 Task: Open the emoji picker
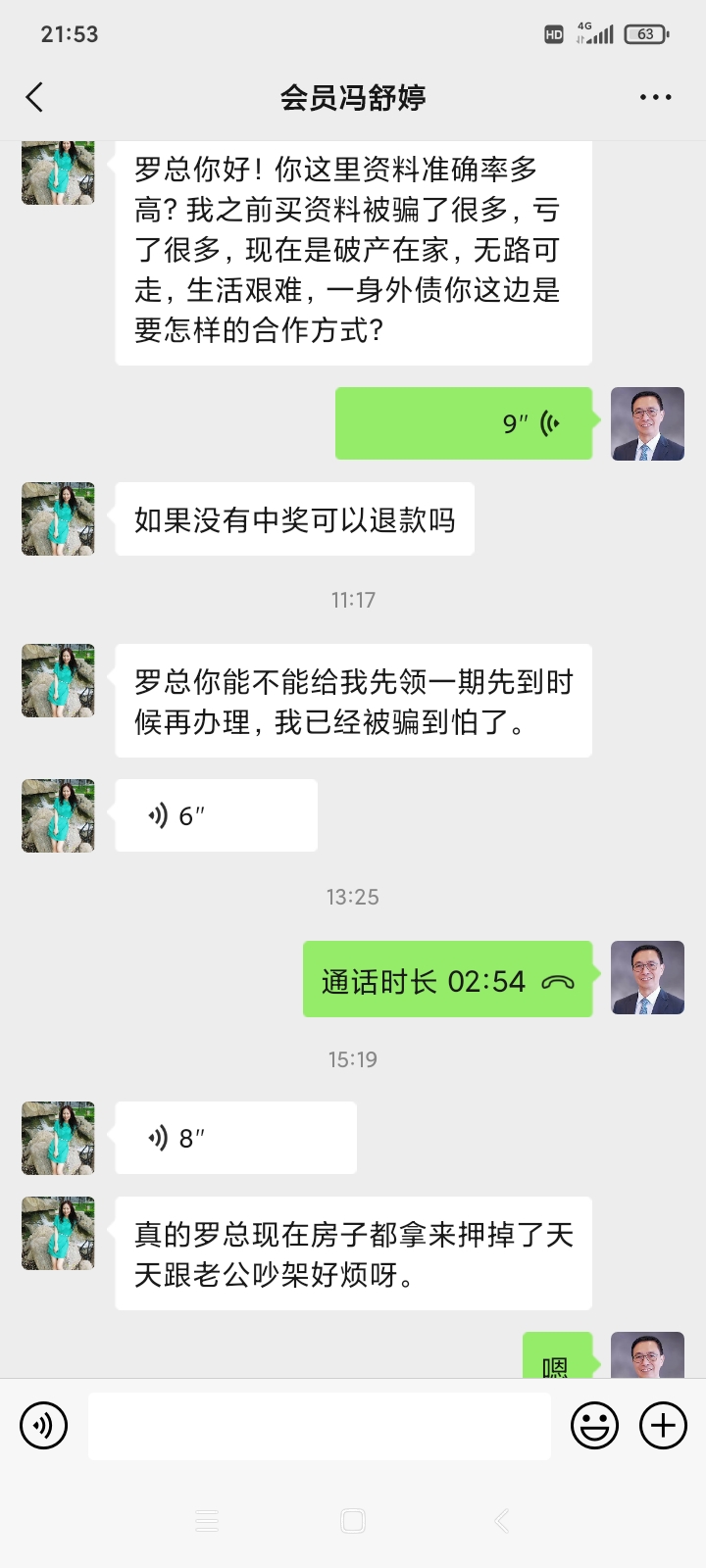tap(594, 1425)
